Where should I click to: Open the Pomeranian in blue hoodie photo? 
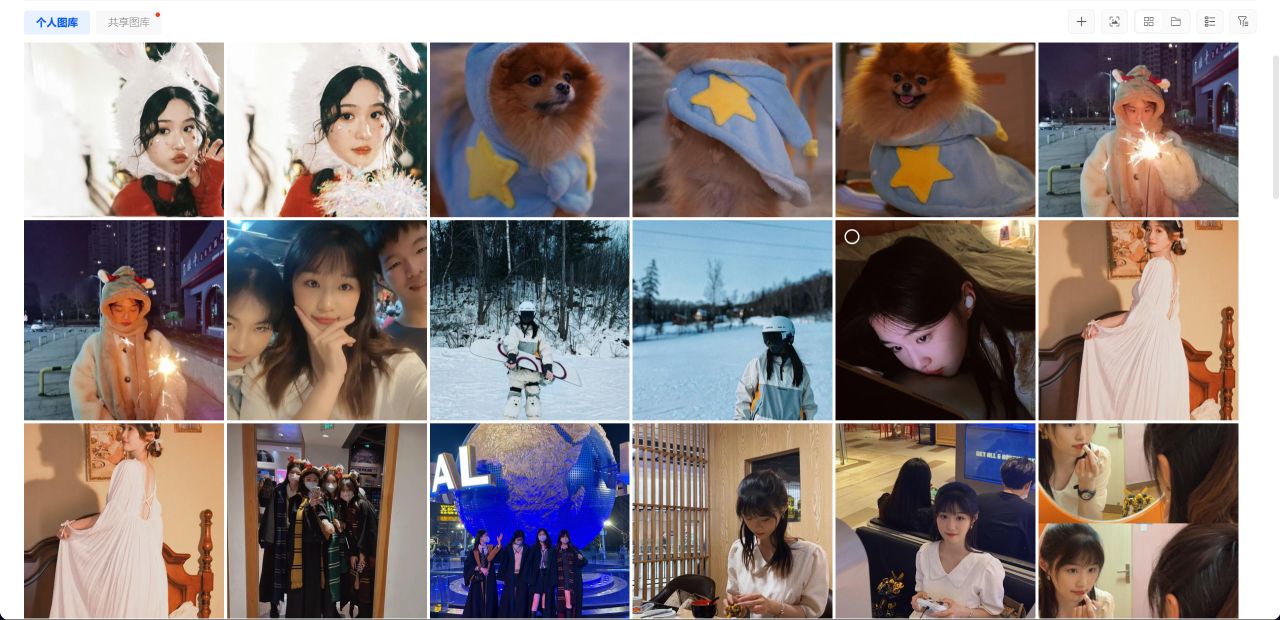[530, 130]
